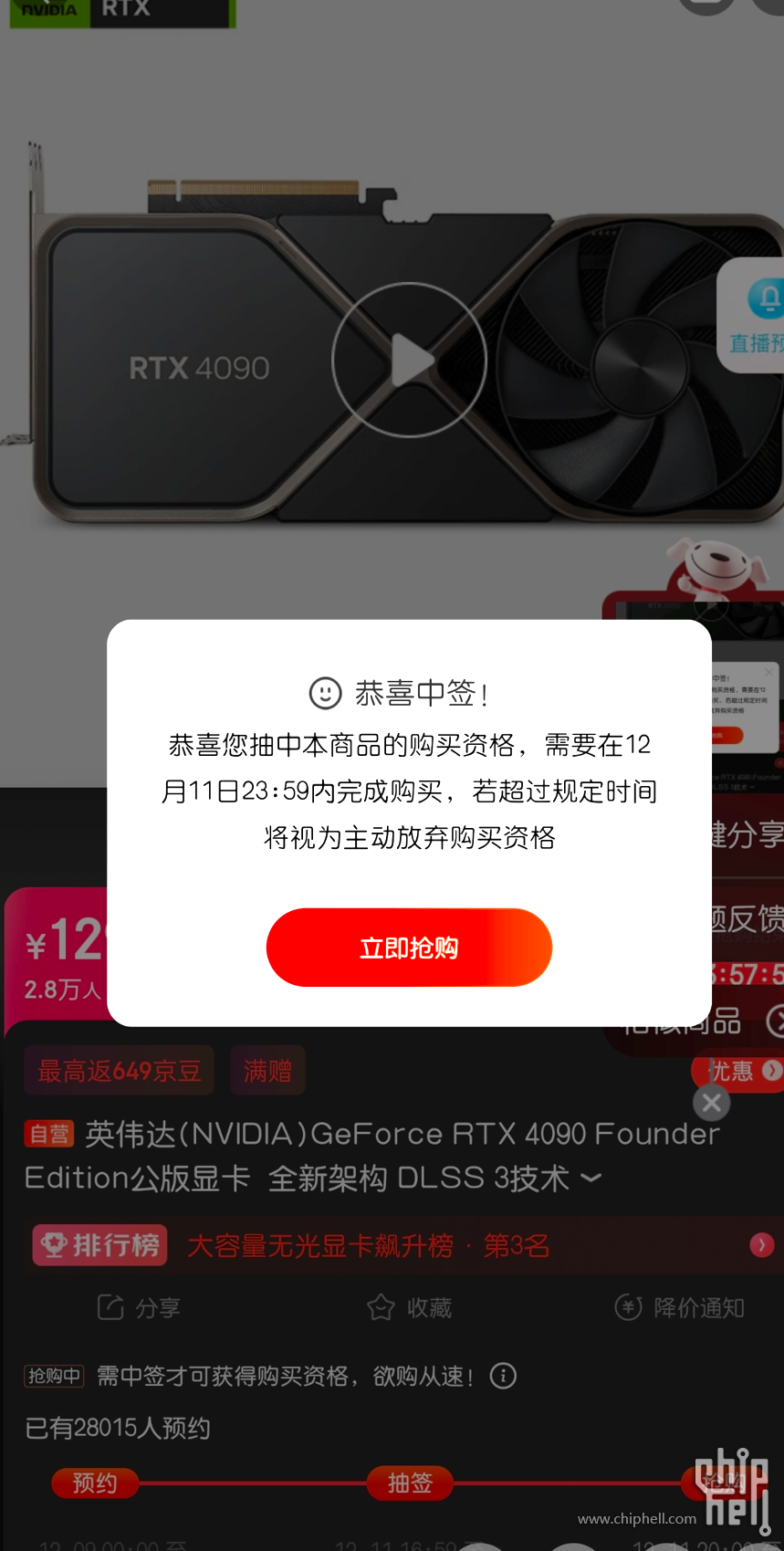Enable 降价通知 price drop alert
The height and width of the screenshot is (1551, 784).
coord(680,1307)
